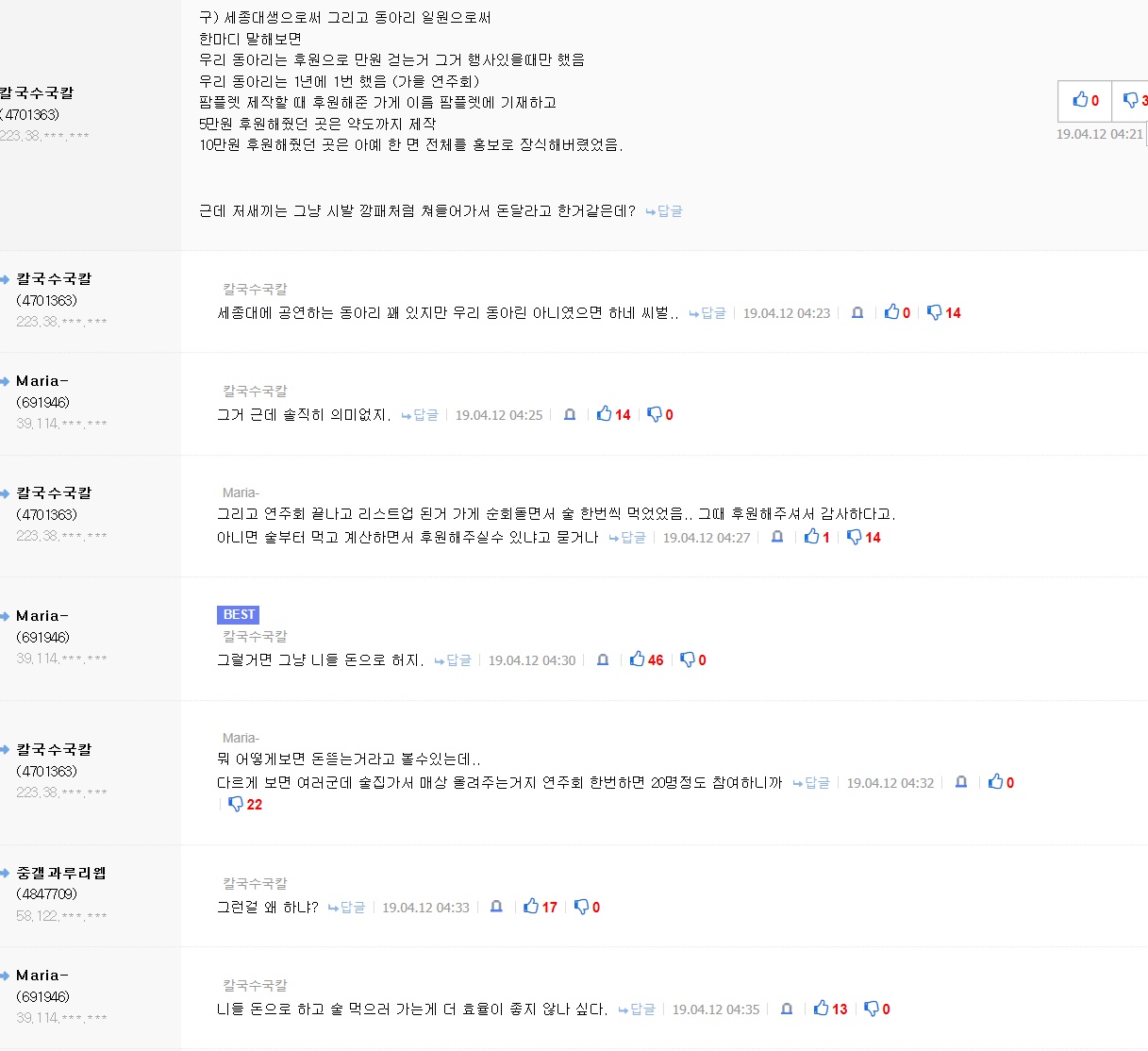Reply to Maria-'s 04:35 comment

[x=637, y=1009]
